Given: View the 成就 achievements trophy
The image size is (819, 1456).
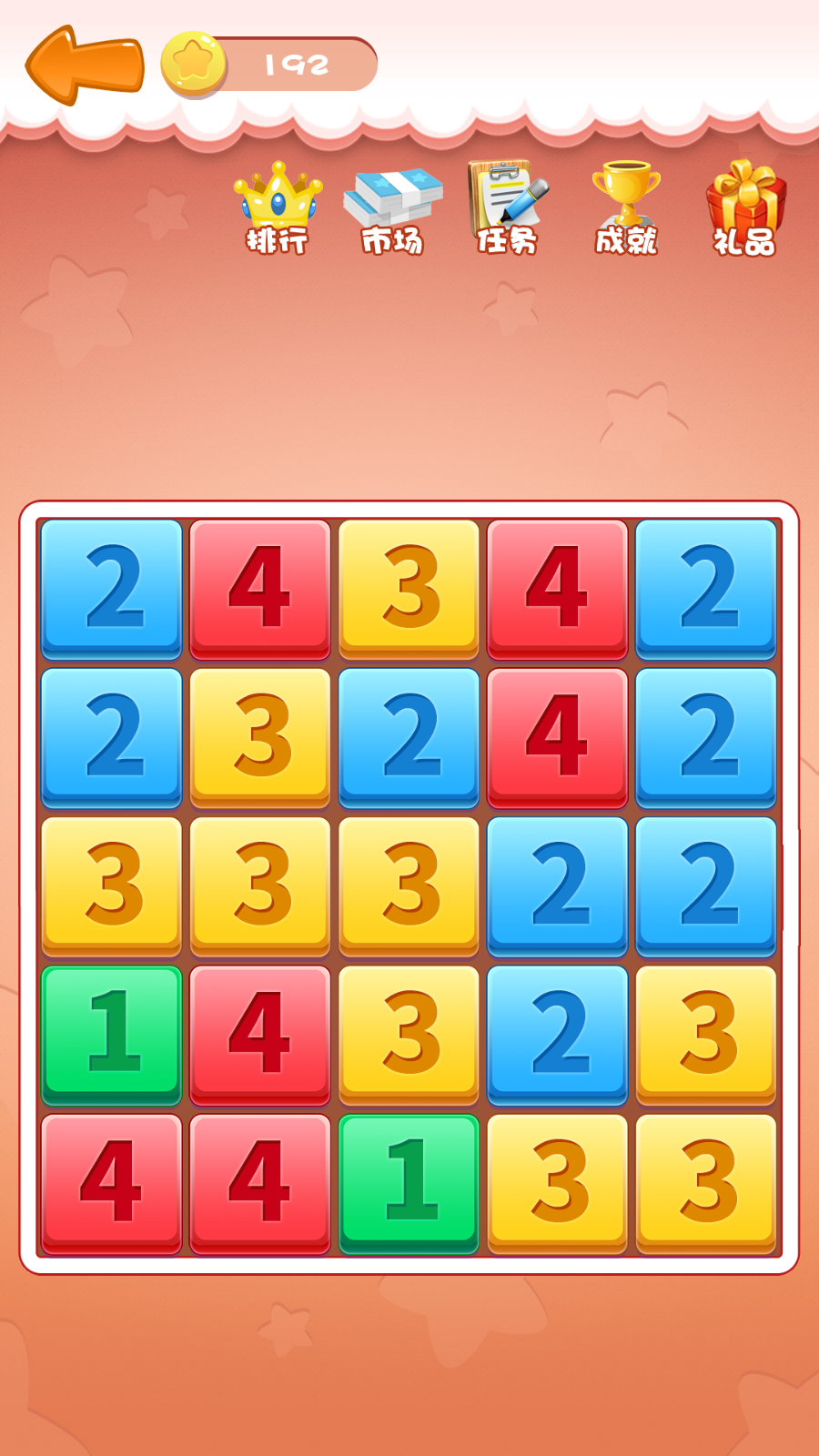Looking at the screenshot, I should pyautogui.click(x=625, y=208).
